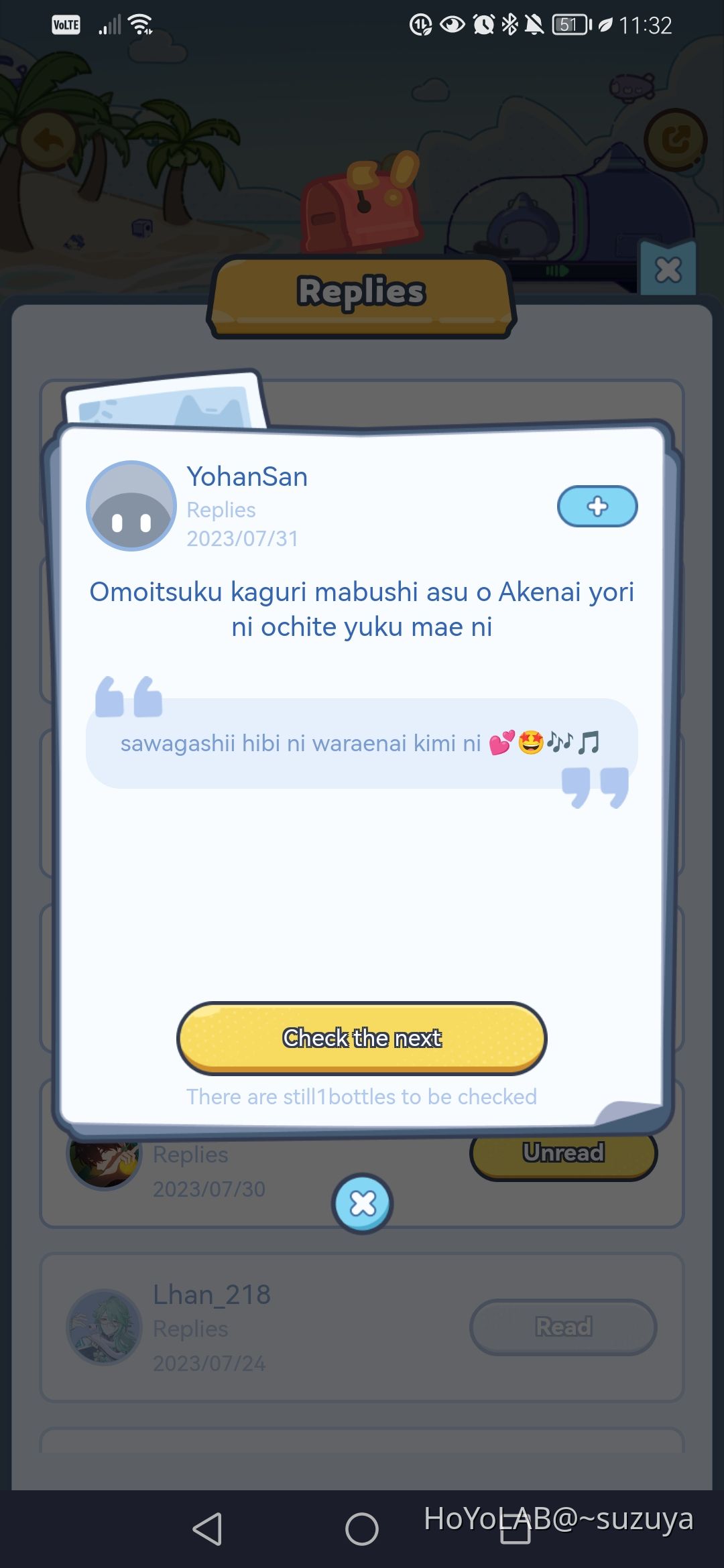
Task: Close the reply letter popup
Action: point(363,1203)
